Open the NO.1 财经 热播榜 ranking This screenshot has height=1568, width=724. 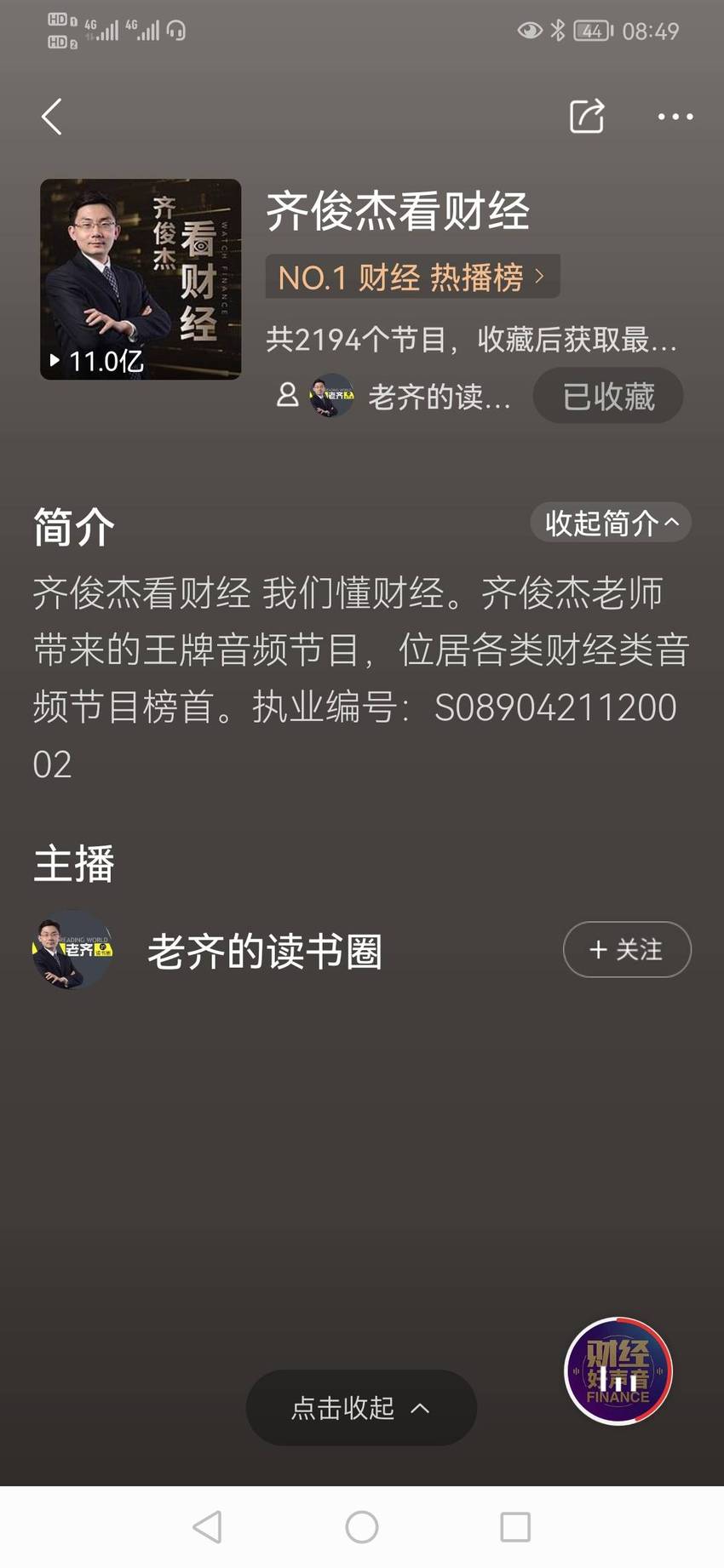412,277
